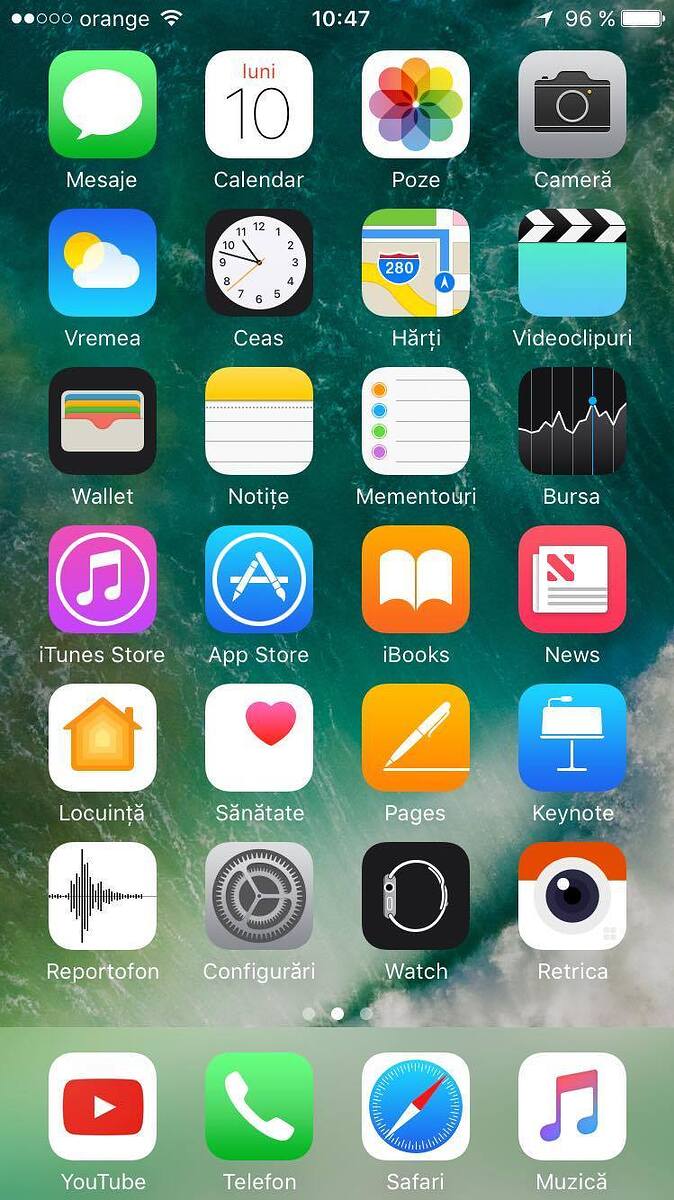Launch the Mementouri reminders app
The height and width of the screenshot is (1200, 674).
pyautogui.click(x=416, y=421)
